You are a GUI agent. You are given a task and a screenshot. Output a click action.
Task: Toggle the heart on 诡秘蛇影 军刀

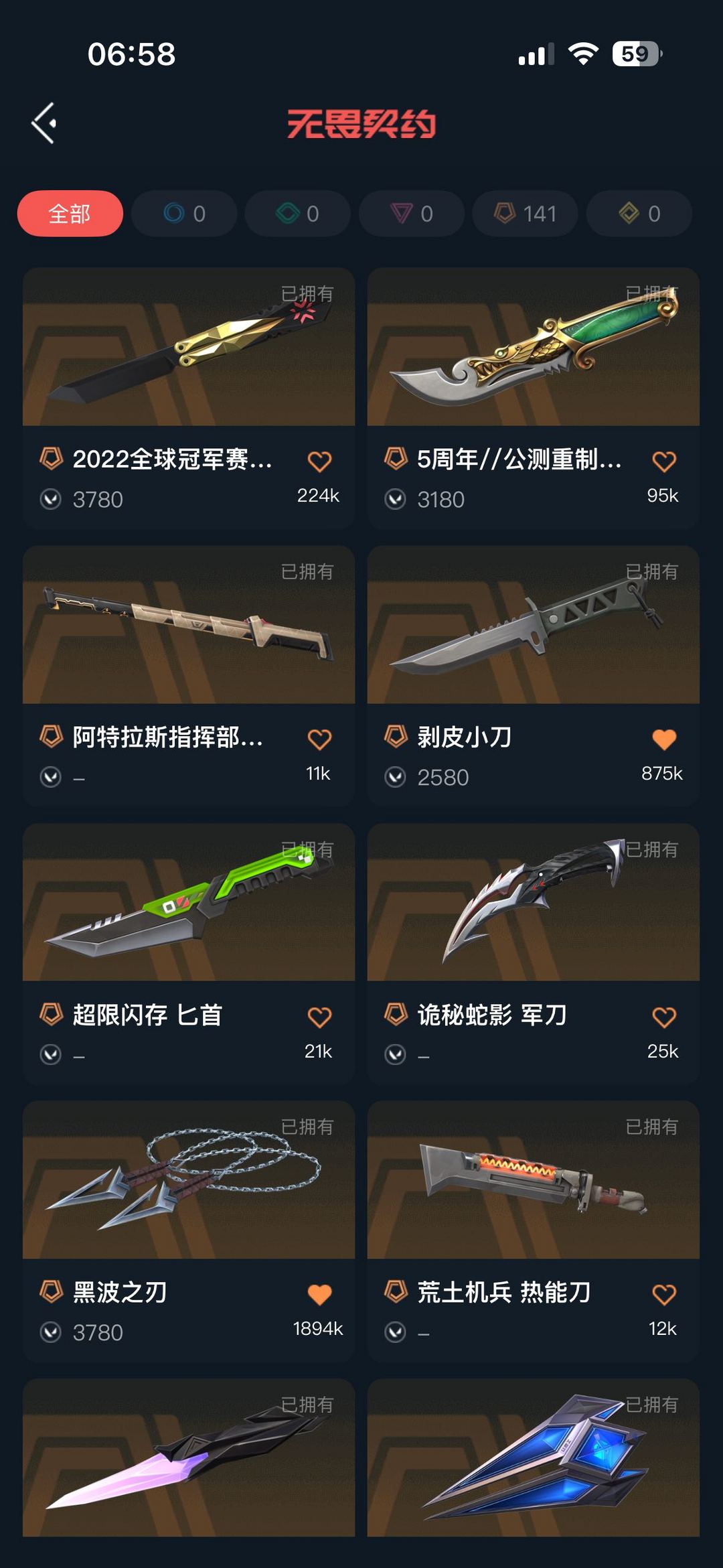point(663,1015)
